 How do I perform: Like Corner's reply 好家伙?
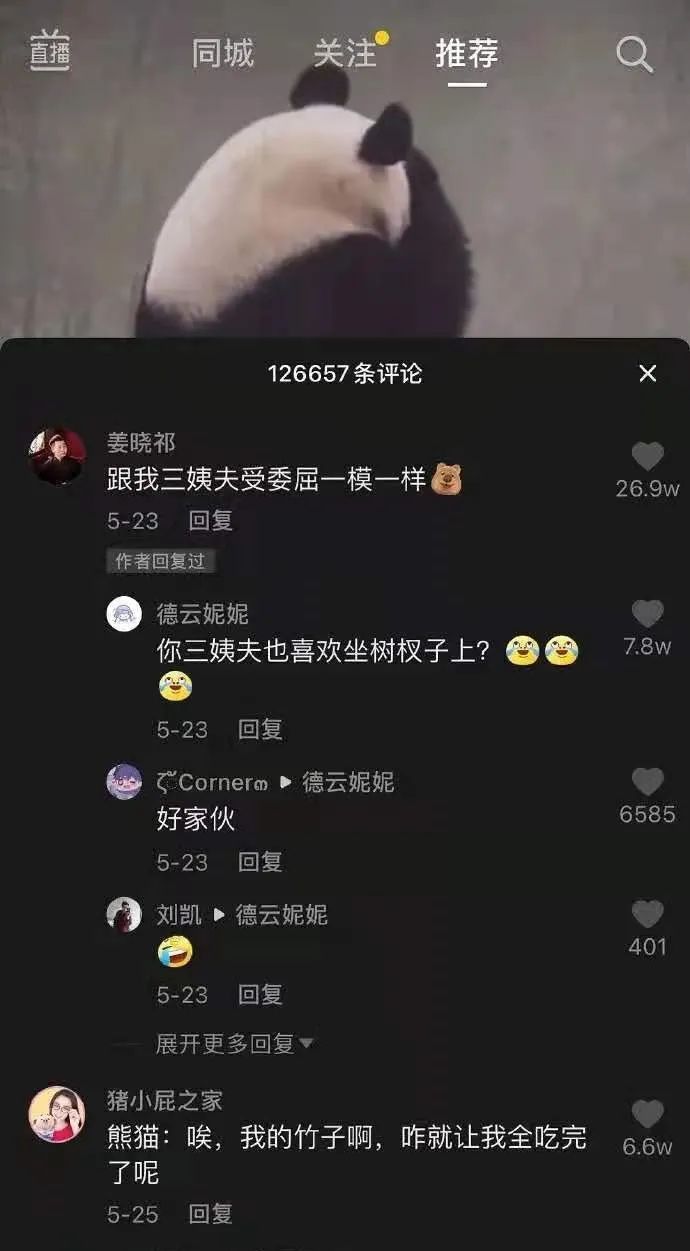(647, 782)
